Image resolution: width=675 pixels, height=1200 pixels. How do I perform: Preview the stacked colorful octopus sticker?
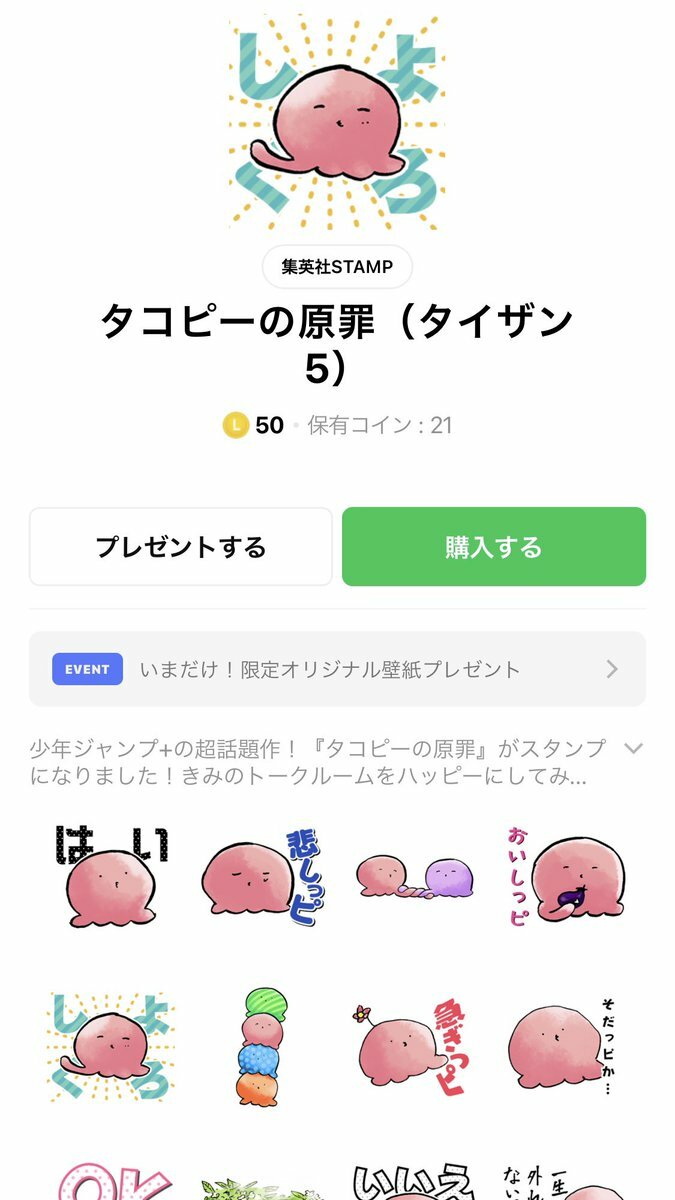(x=262, y=1046)
